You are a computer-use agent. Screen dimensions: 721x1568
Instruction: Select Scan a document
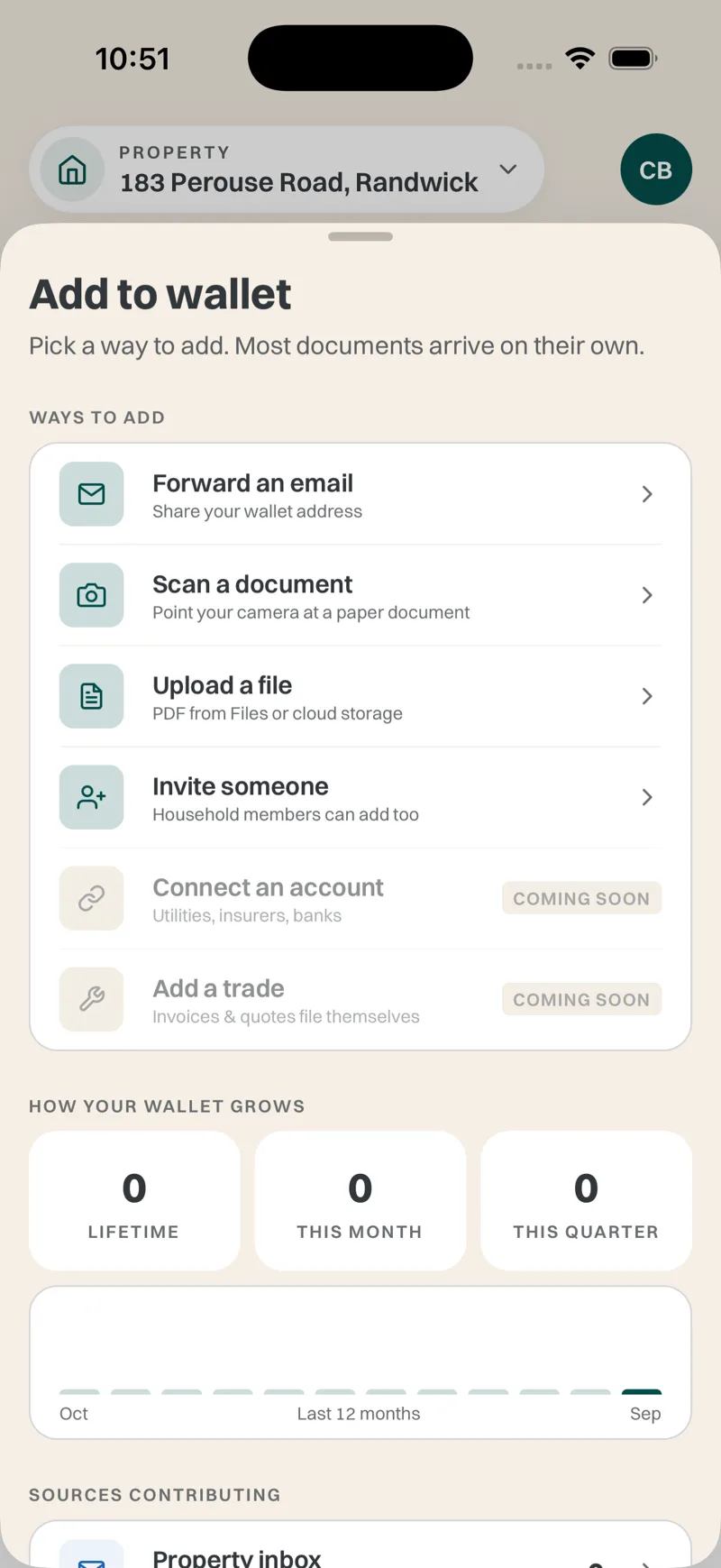(x=360, y=595)
